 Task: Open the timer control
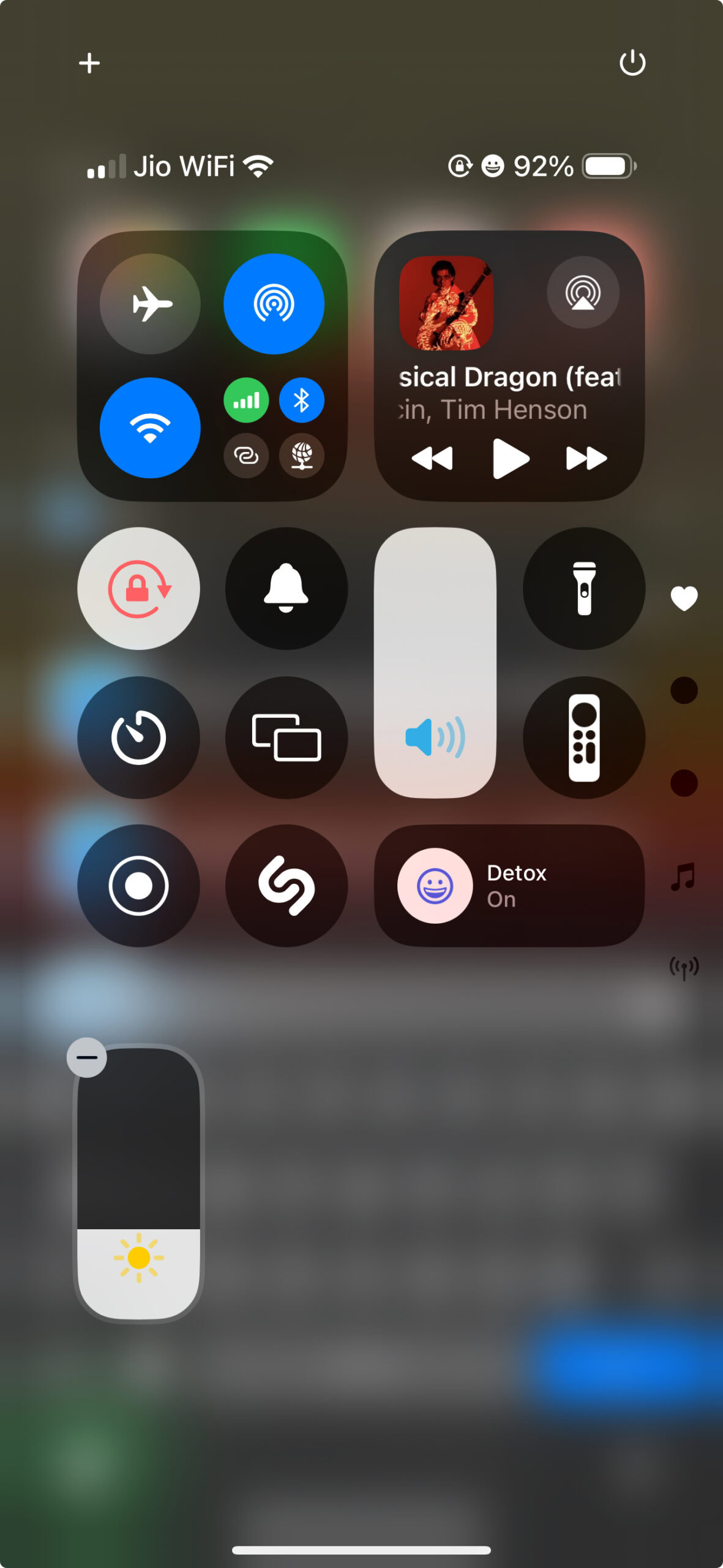coord(139,737)
